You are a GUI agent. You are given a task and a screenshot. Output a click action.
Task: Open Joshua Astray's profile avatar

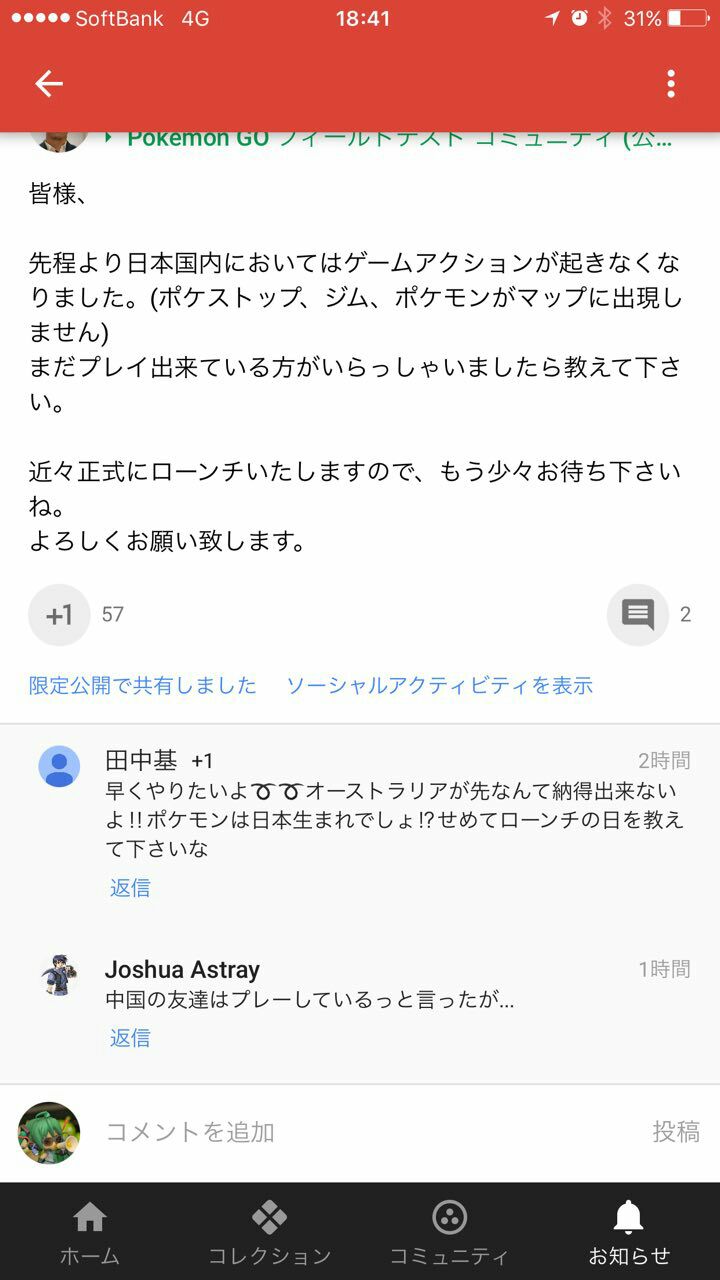click(x=59, y=975)
